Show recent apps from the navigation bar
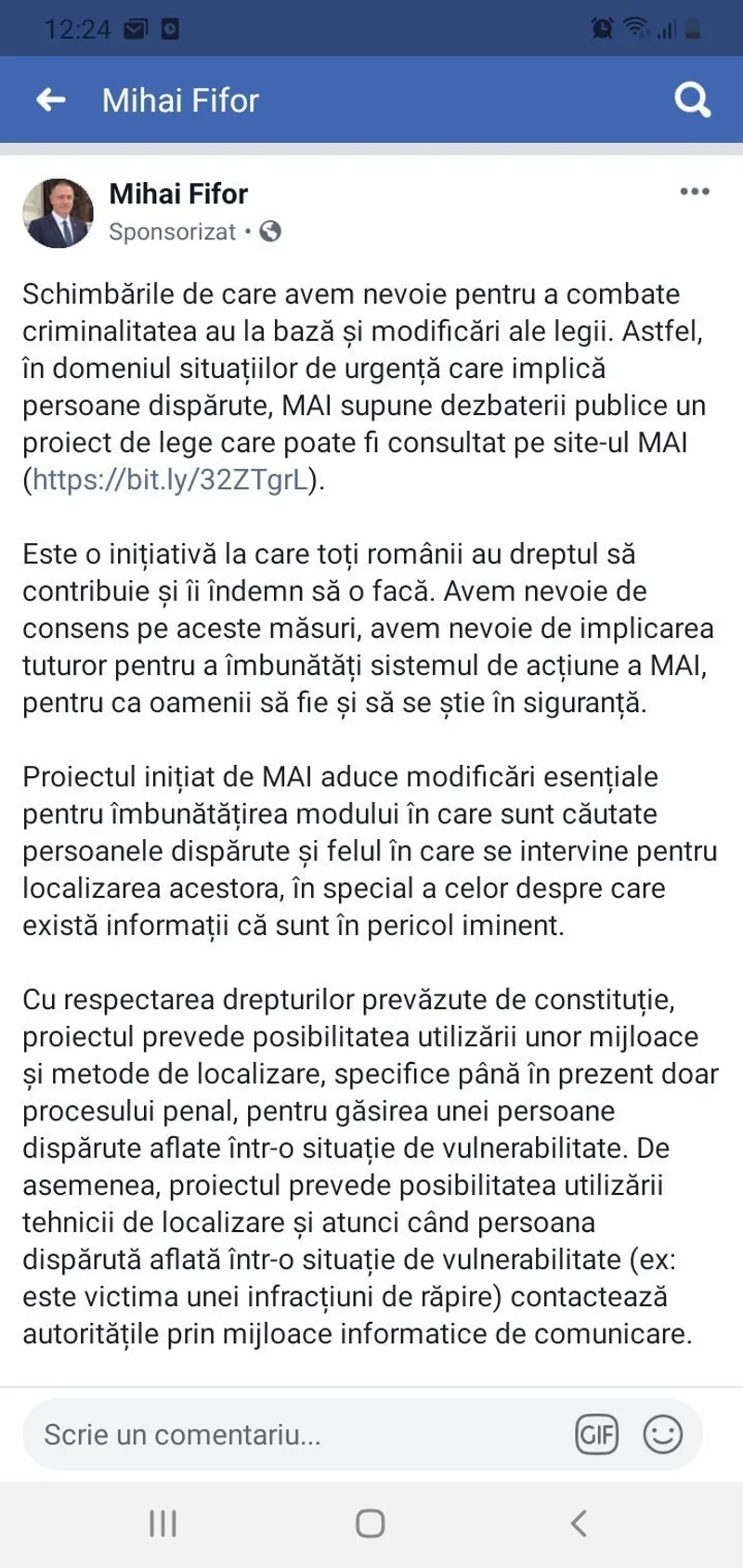The image size is (743, 1568). 163,1523
